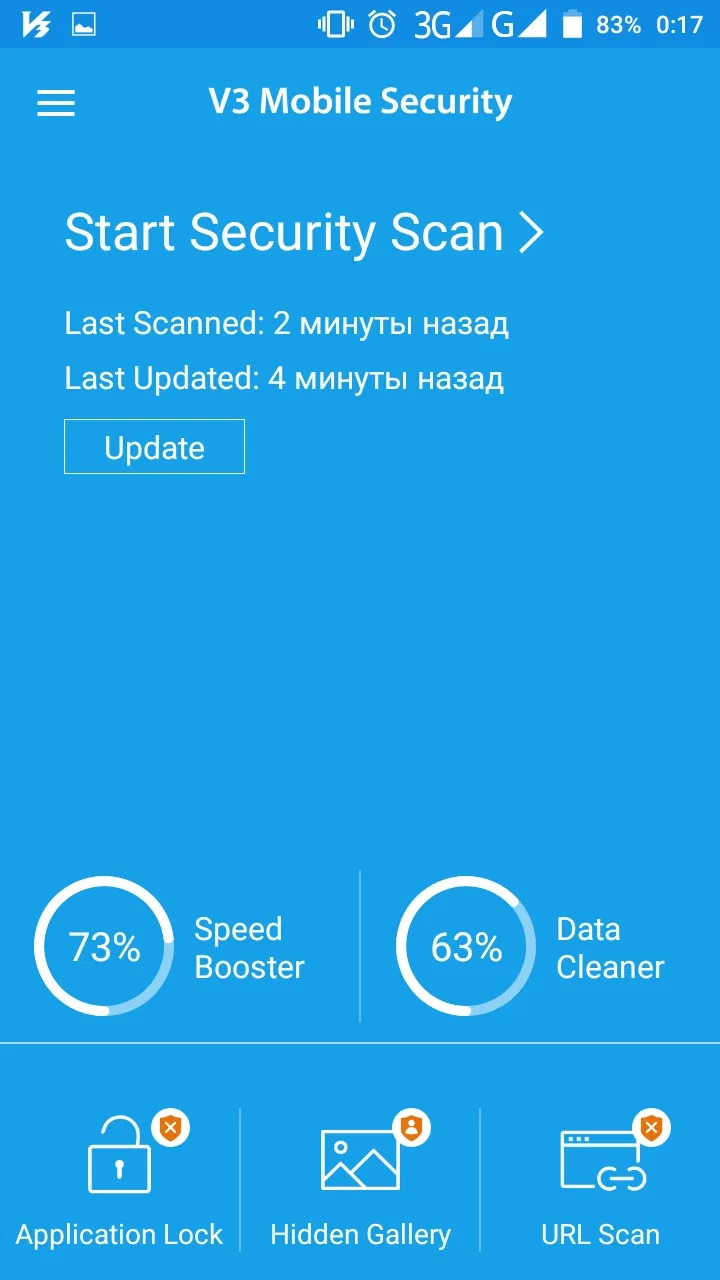The image size is (720, 1280).
Task: Open Data Cleaner
Action: pos(532,947)
